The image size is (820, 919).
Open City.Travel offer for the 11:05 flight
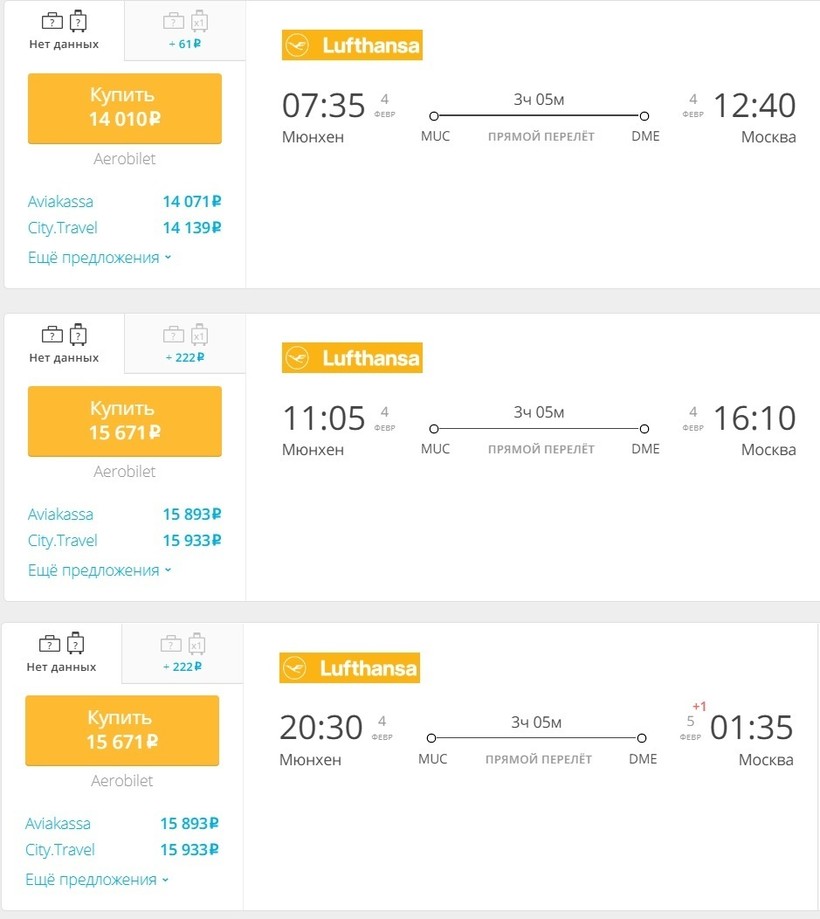(x=124, y=541)
